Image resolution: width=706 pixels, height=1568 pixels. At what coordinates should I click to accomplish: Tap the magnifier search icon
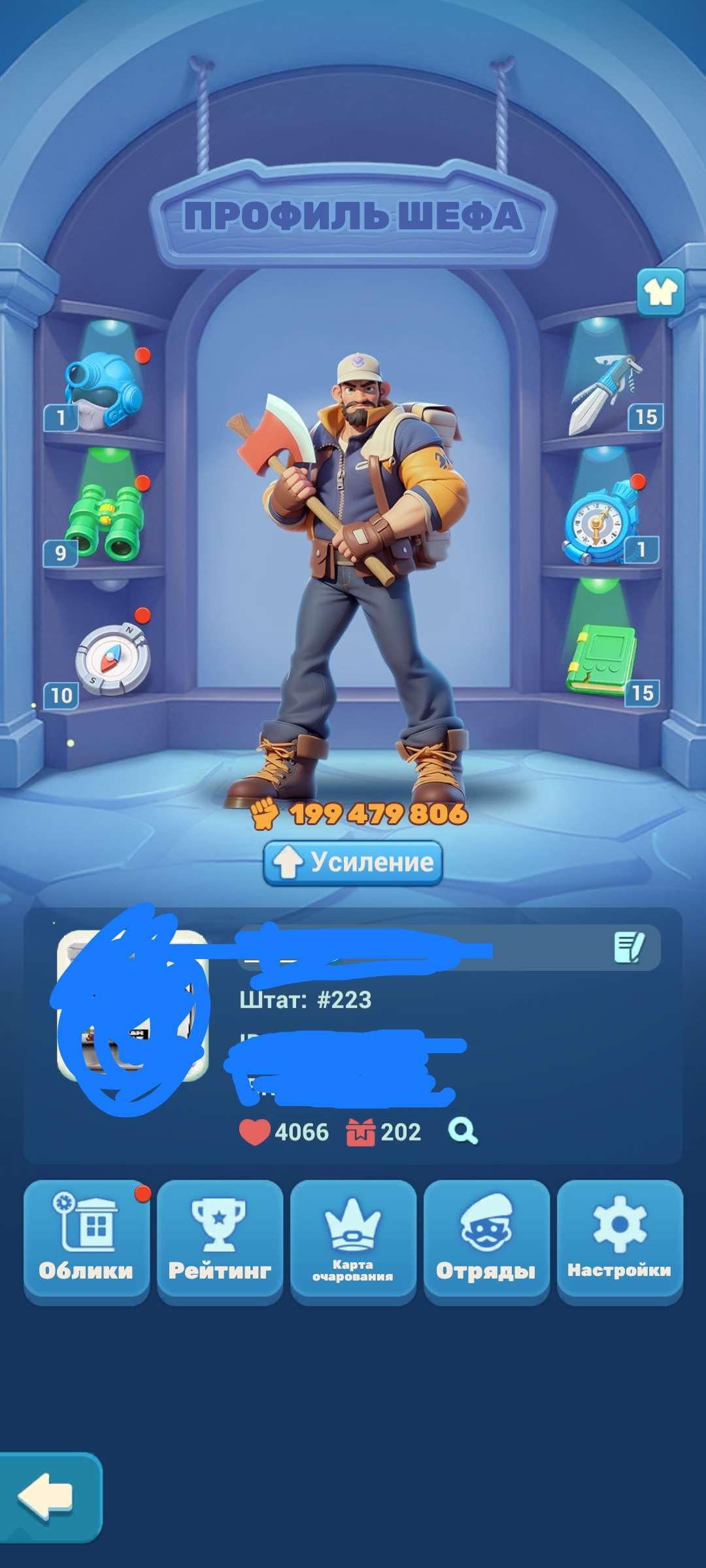click(x=462, y=1132)
